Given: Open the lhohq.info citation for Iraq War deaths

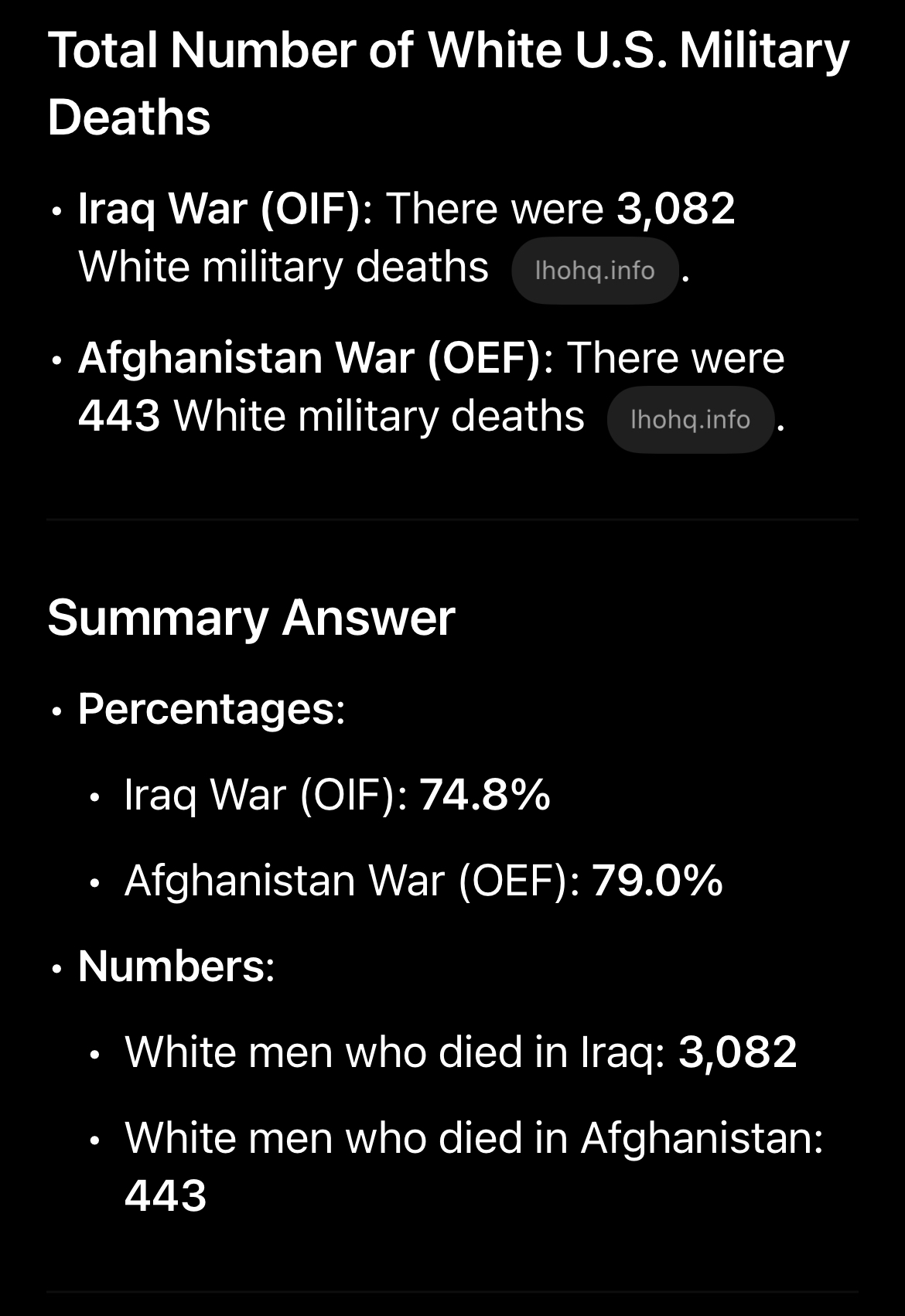Looking at the screenshot, I should (594, 271).
